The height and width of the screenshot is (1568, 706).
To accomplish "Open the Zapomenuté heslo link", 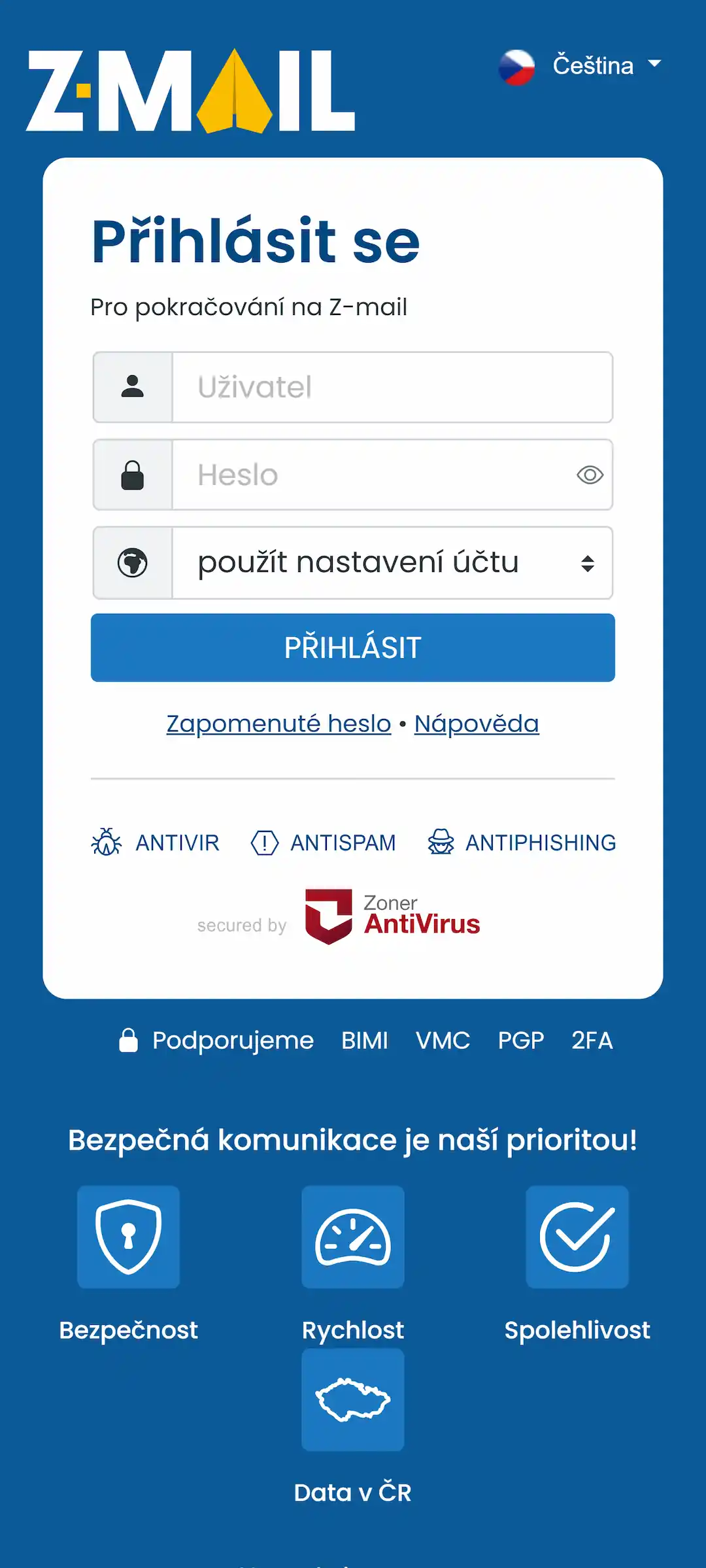I will pos(278,724).
